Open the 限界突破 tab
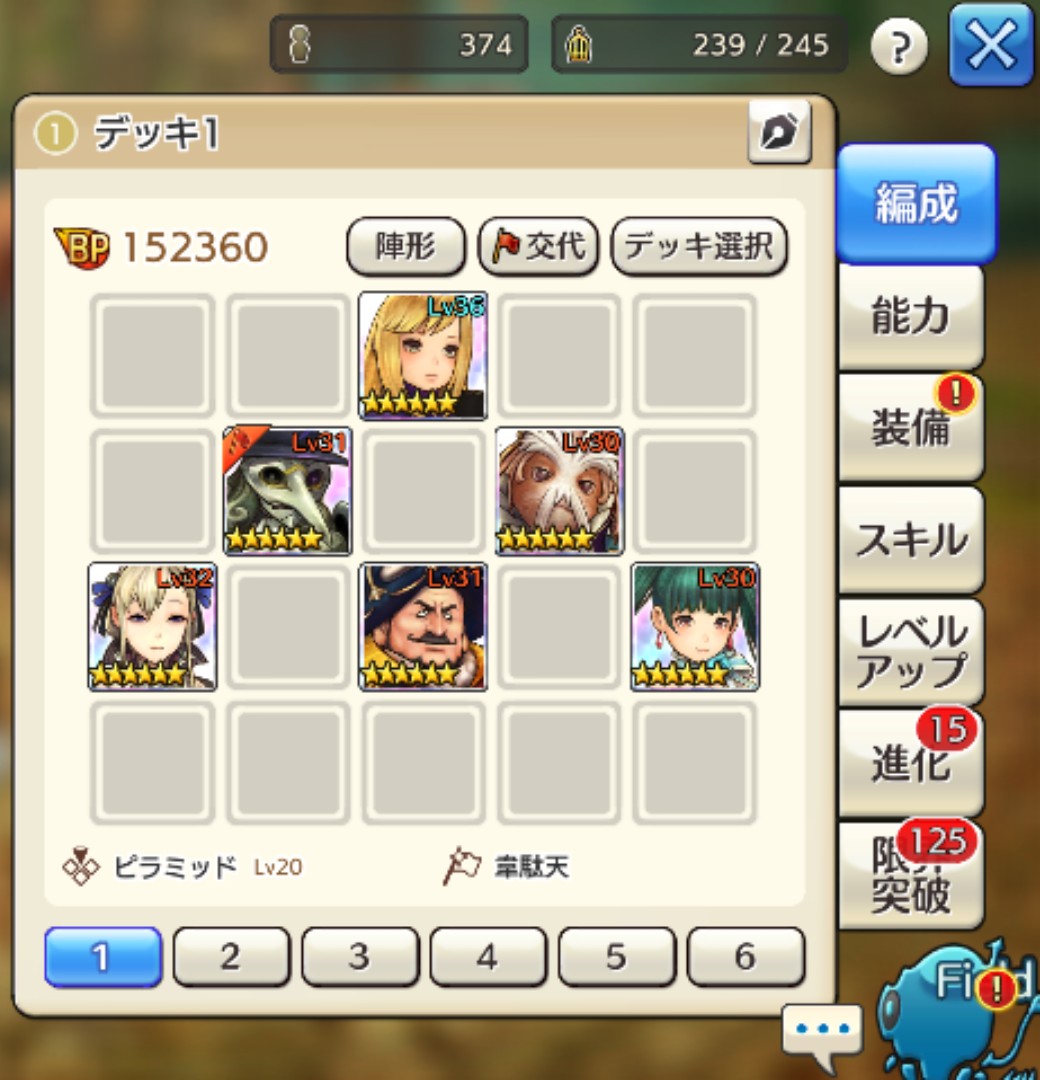Image resolution: width=1040 pixels, height=1080 pixels. point(910,876)
